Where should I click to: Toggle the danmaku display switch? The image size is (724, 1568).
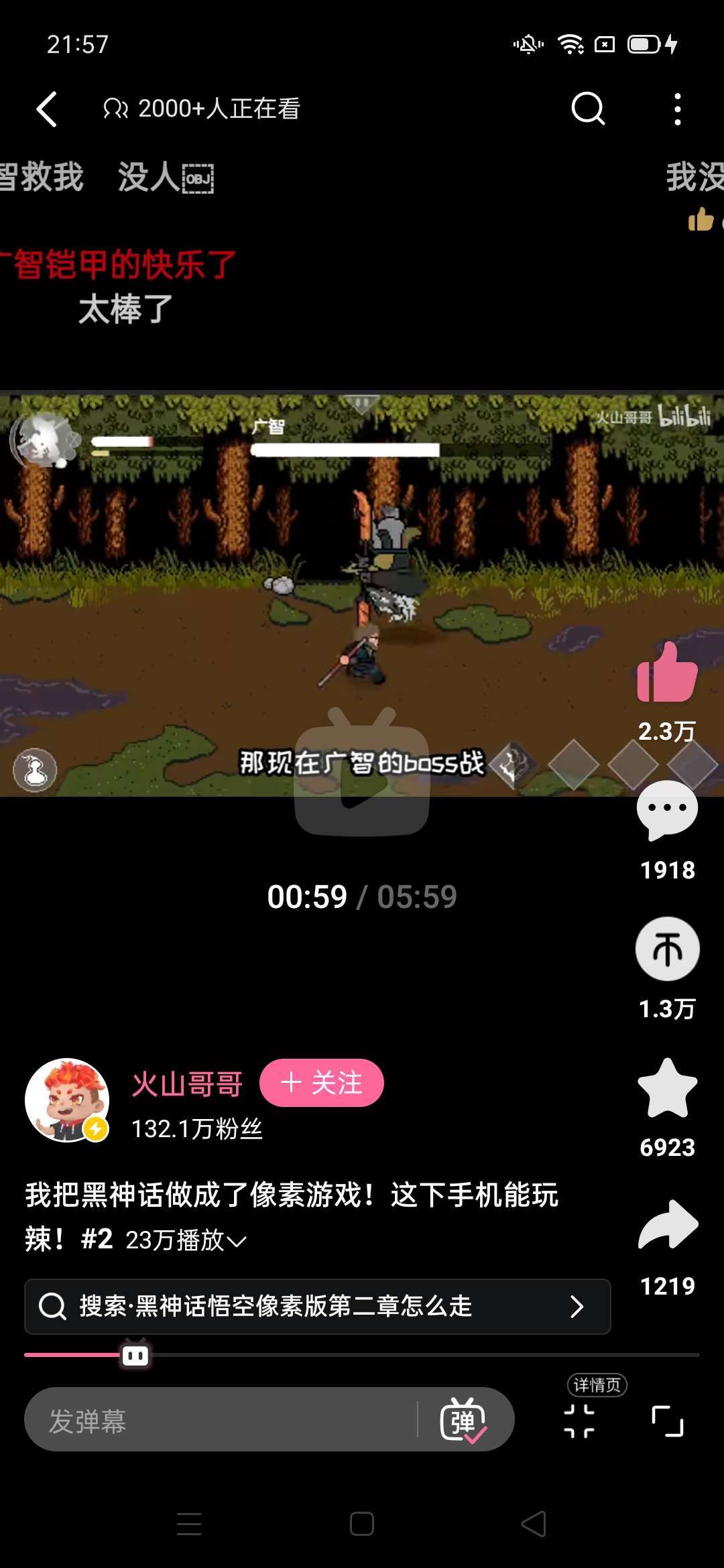[463, 1420]
